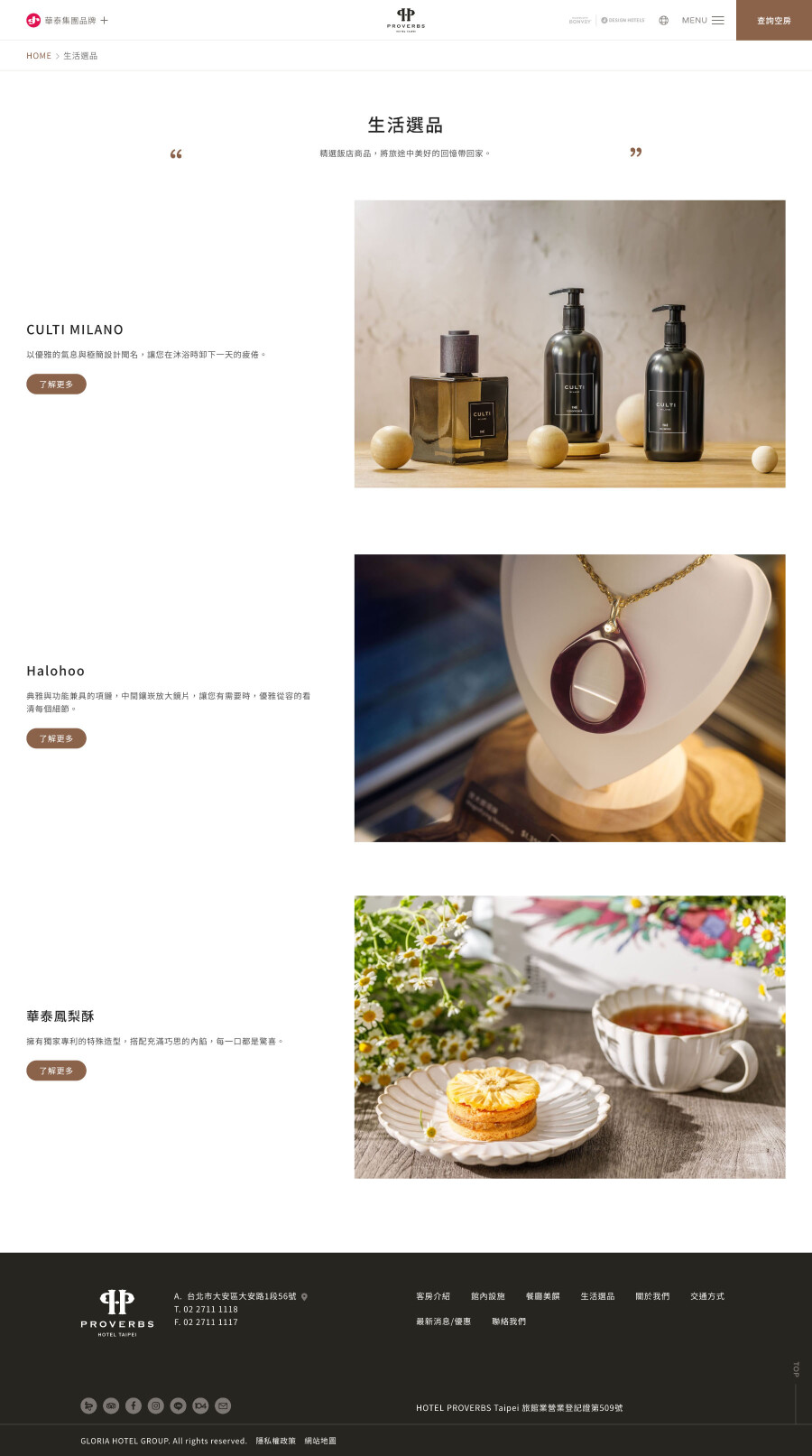812x1456 pixels.
Task: Tap 了解更多 under Halohoo
Action: 56,738
